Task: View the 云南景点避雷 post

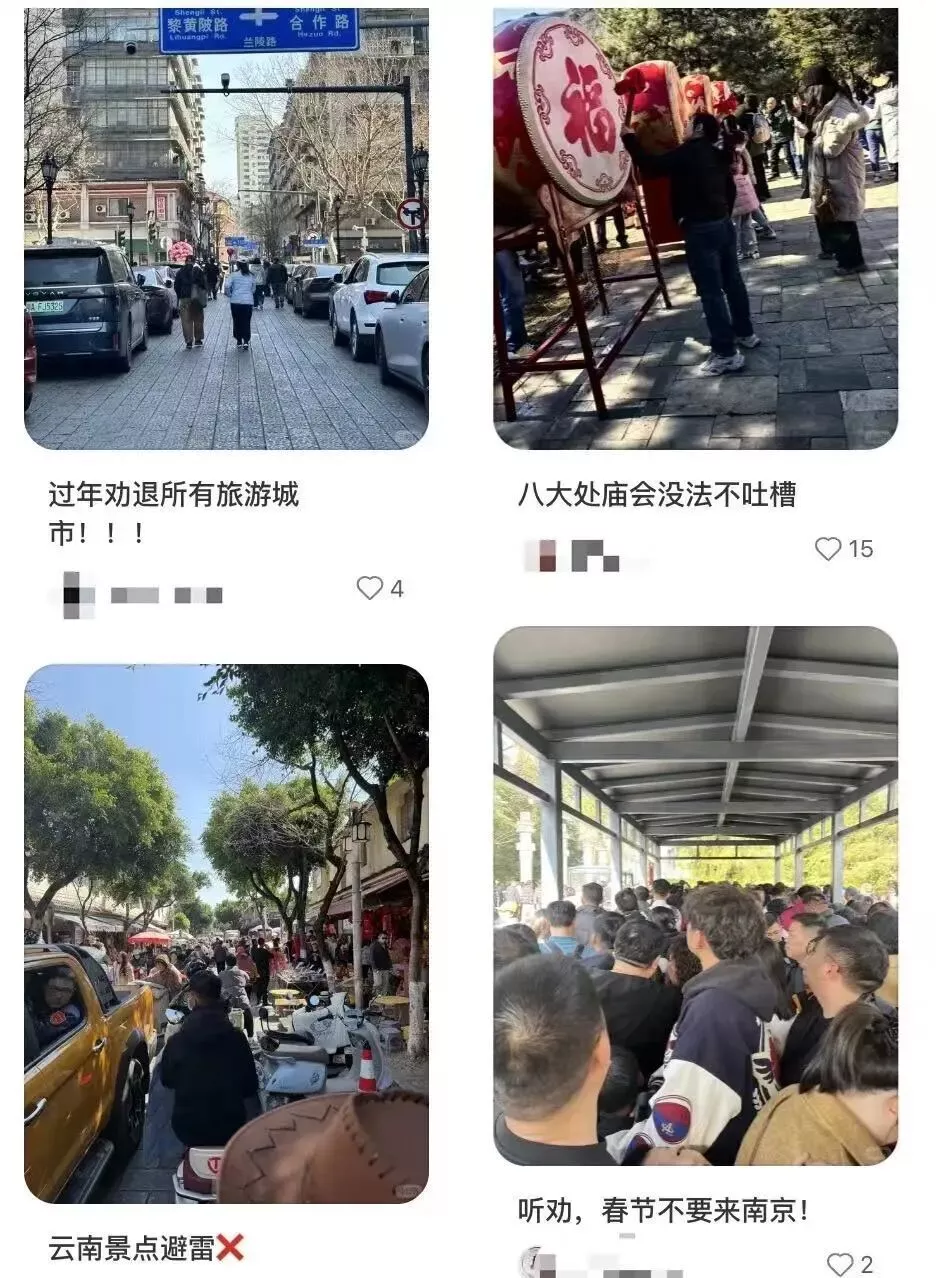Action: point(226,933)
